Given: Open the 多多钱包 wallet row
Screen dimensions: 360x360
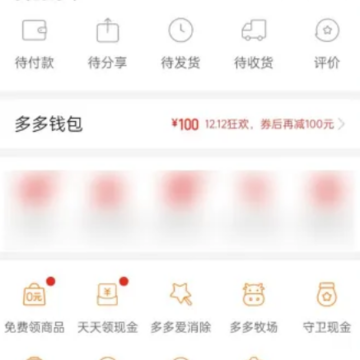Looking at the screenshot, I should tap(180, 124).
